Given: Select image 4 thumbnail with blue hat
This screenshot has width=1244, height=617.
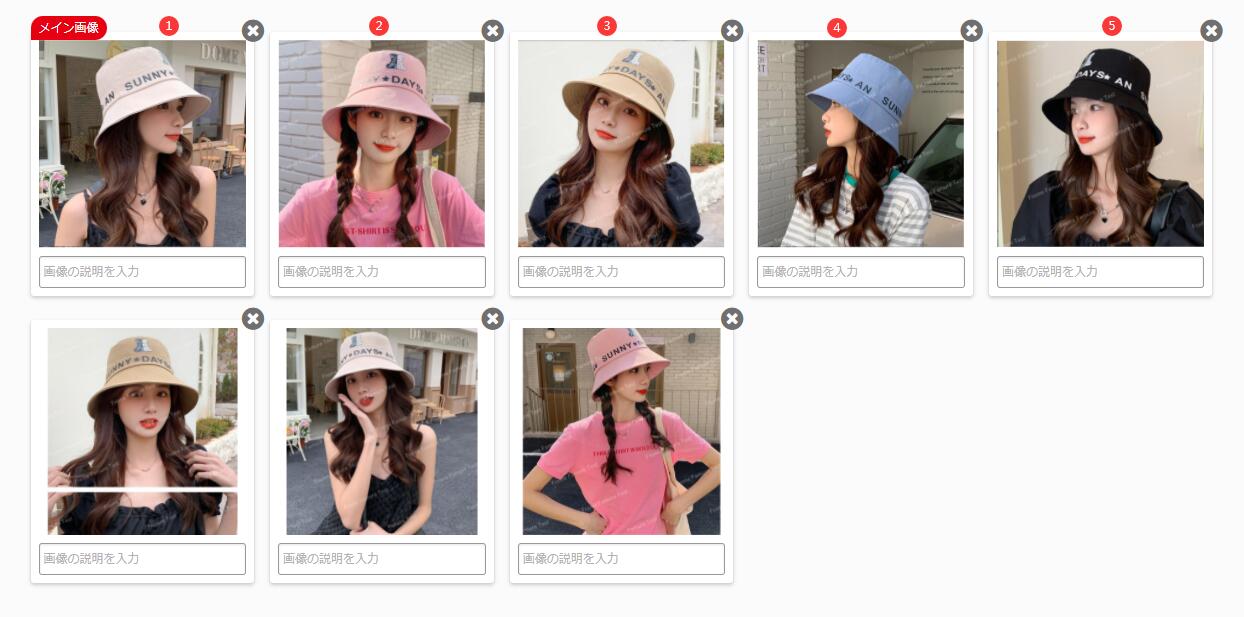Looking at the screenshot, I should point(860,144).
